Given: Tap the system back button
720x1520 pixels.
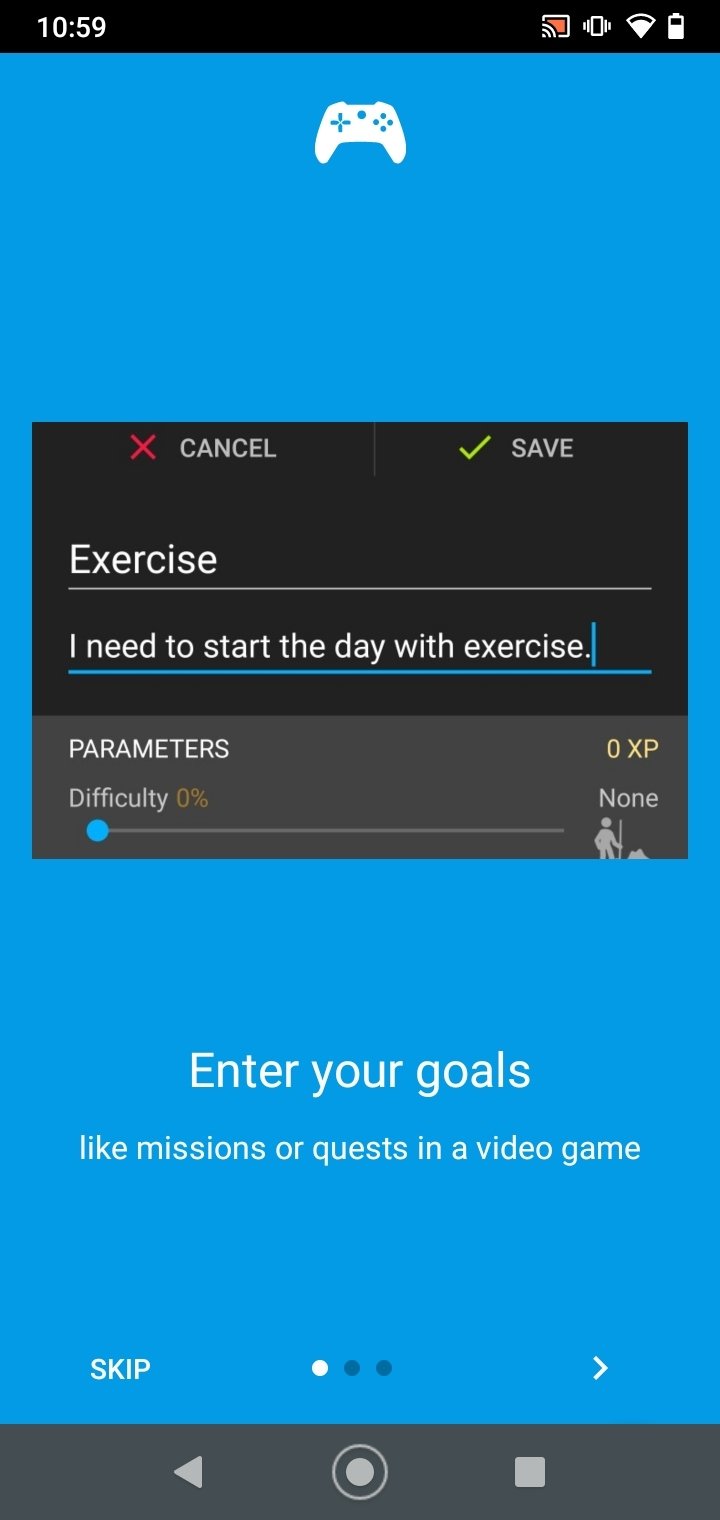Looking at the screenshot, I should pos(188,1471).
